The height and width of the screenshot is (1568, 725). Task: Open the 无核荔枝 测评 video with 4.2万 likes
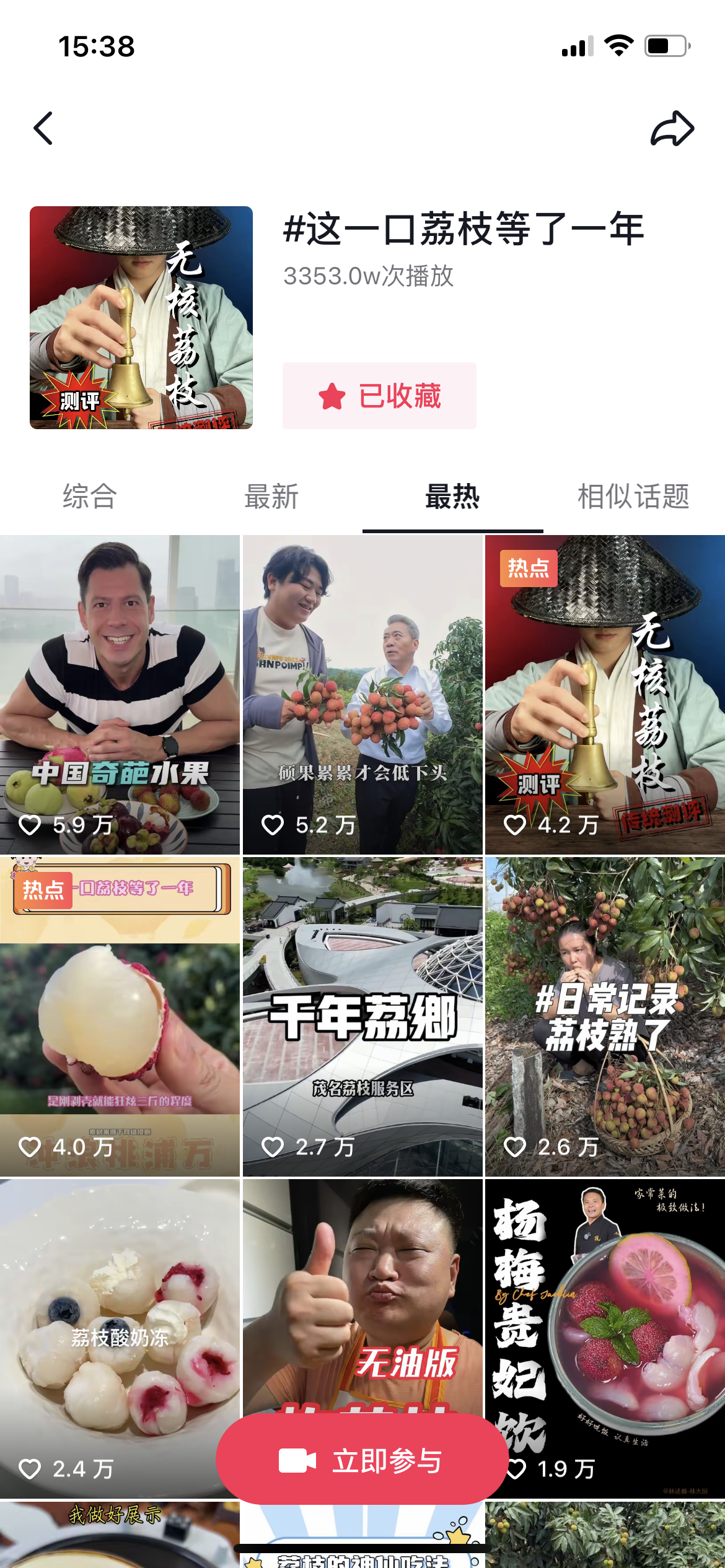tap(605, 694)
